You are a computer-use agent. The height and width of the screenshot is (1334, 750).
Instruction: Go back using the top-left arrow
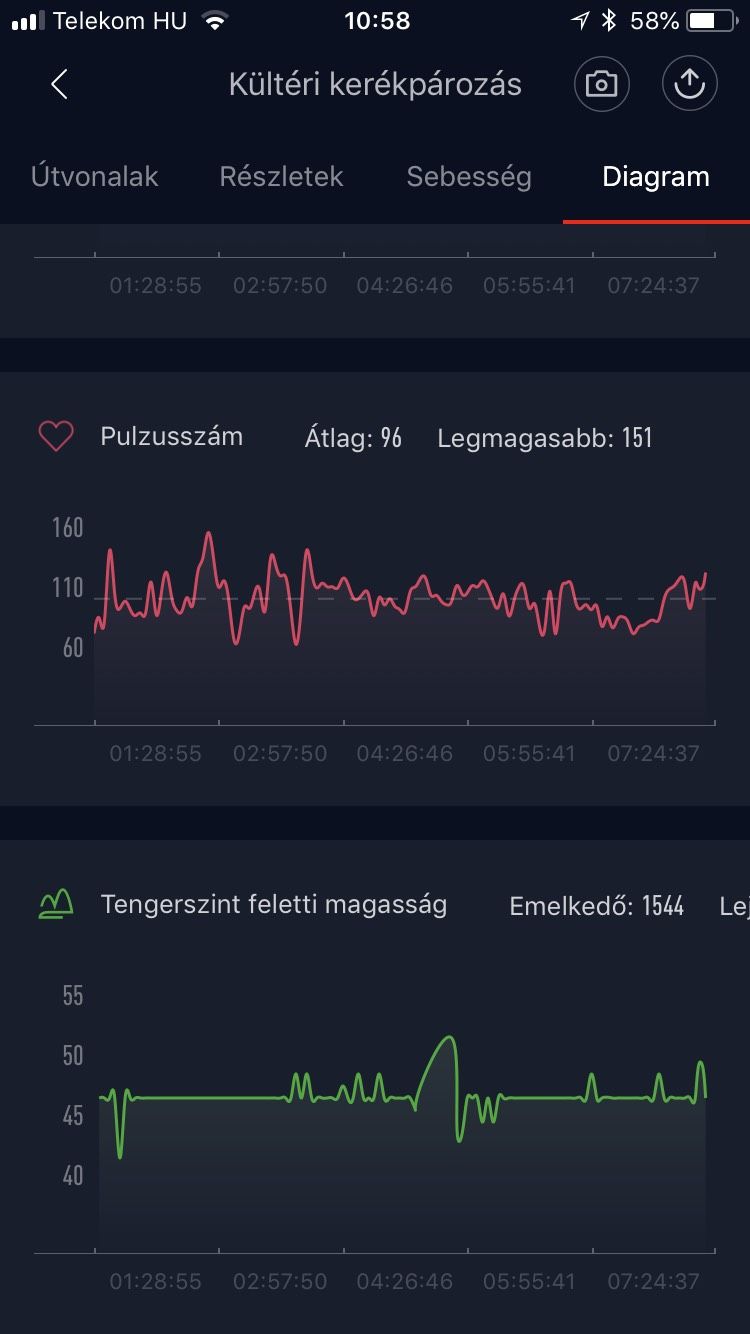[59, 84]
